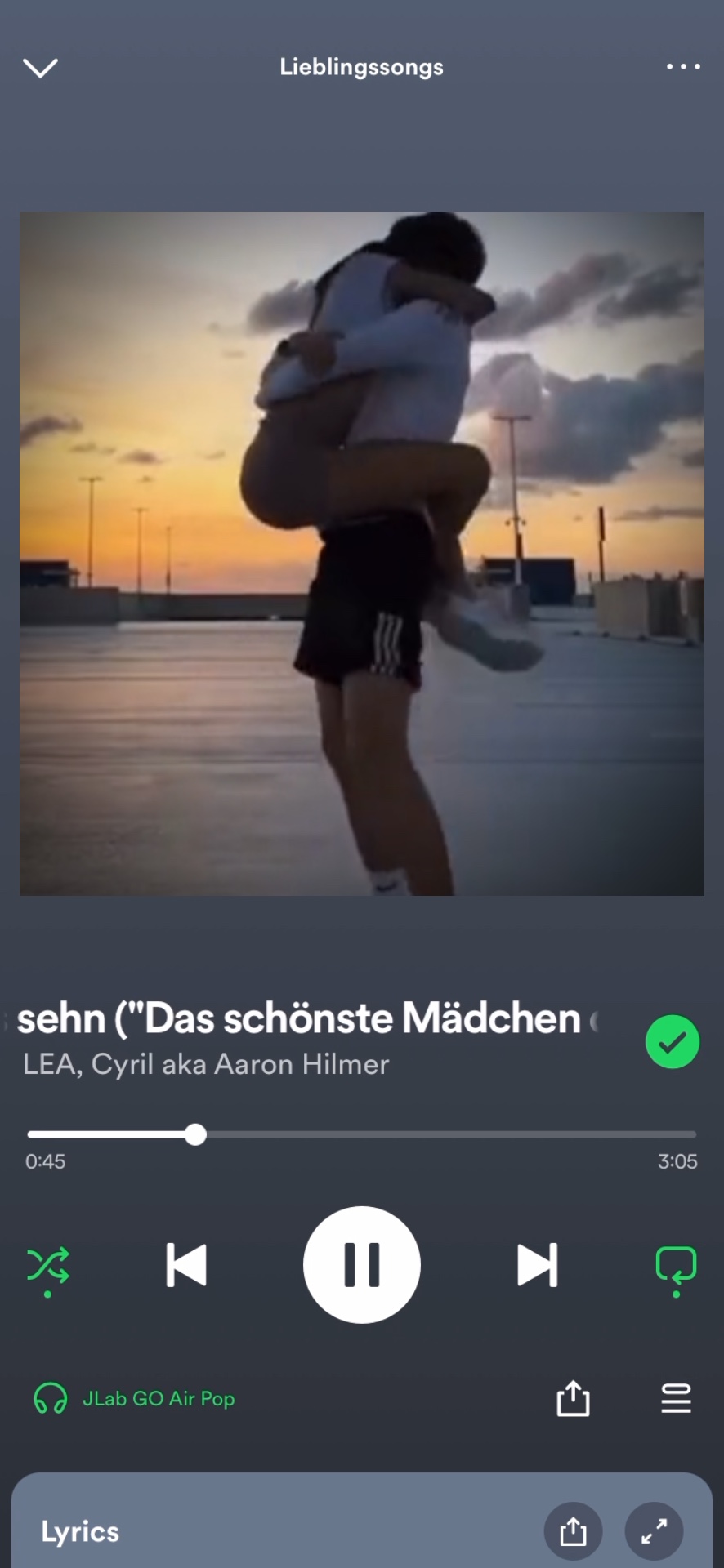Open the share options for this song
Image resolution: width=724 pixels, height=1568 pixels.
573,1398
